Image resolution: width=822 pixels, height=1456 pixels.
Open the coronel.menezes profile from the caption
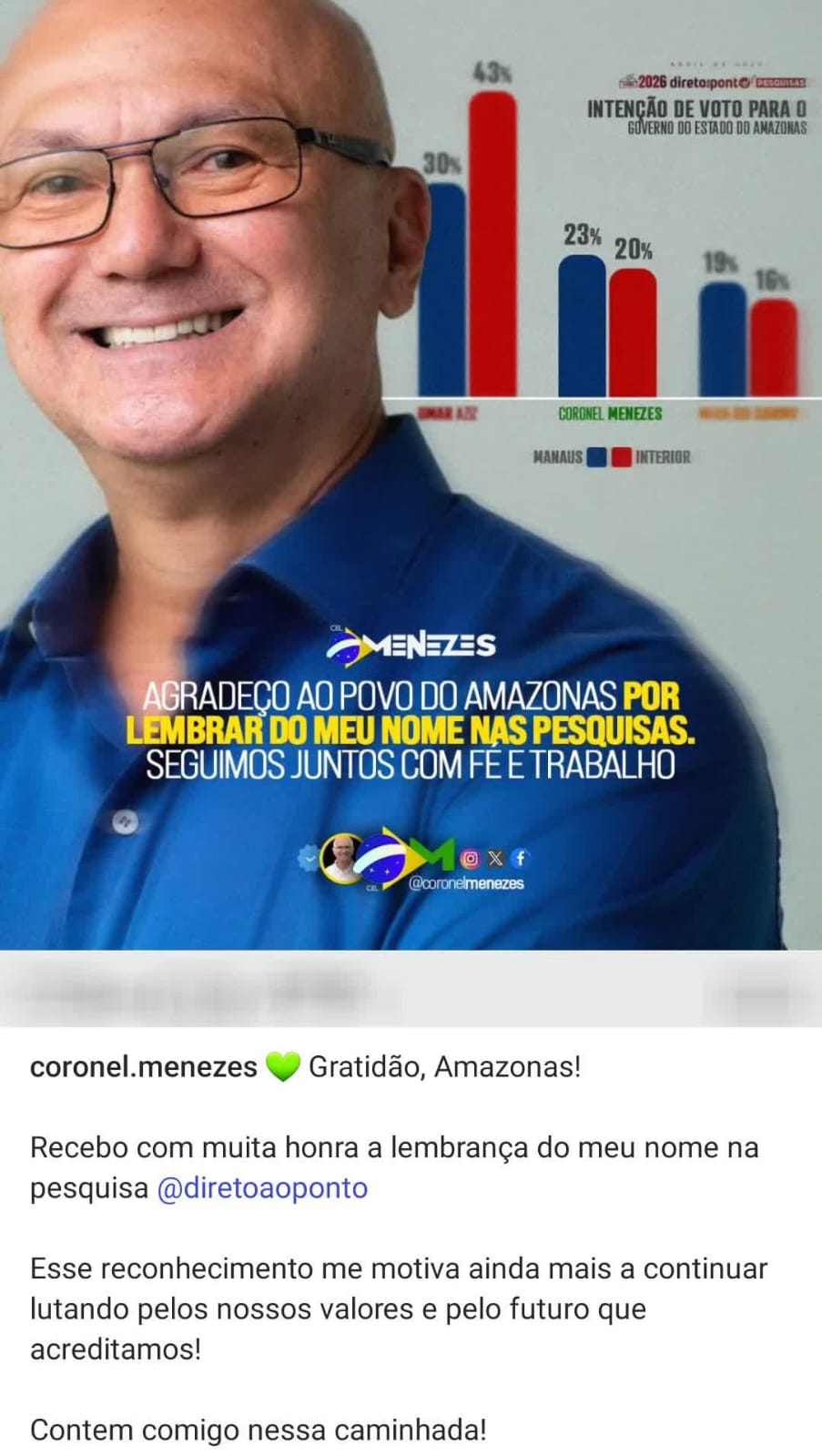point(143,1066)
